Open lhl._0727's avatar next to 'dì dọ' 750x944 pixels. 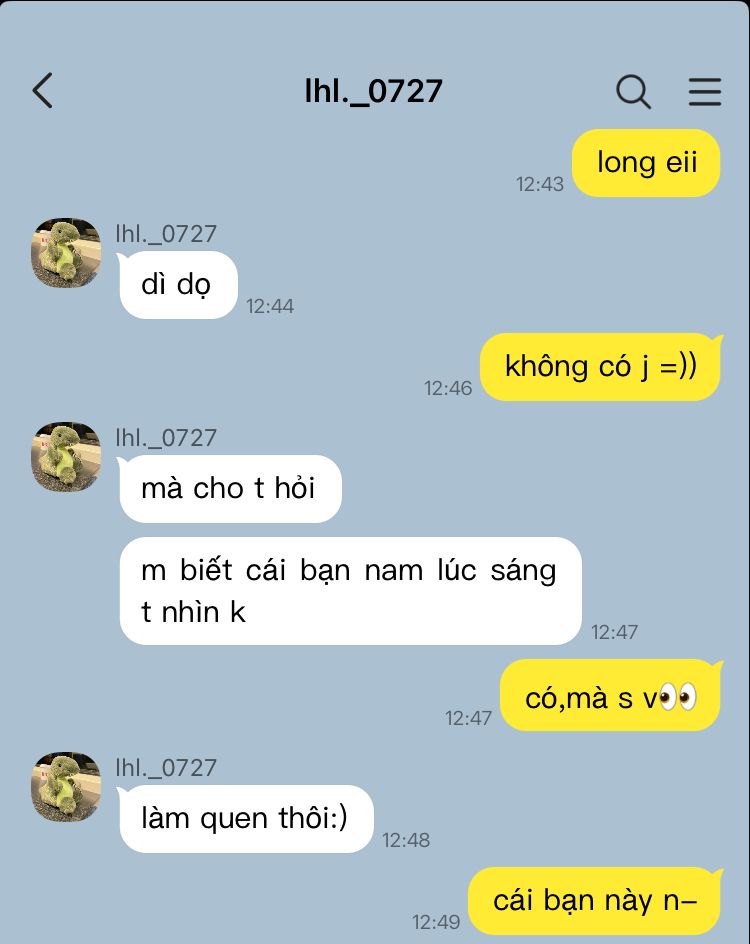click(66, 253)
